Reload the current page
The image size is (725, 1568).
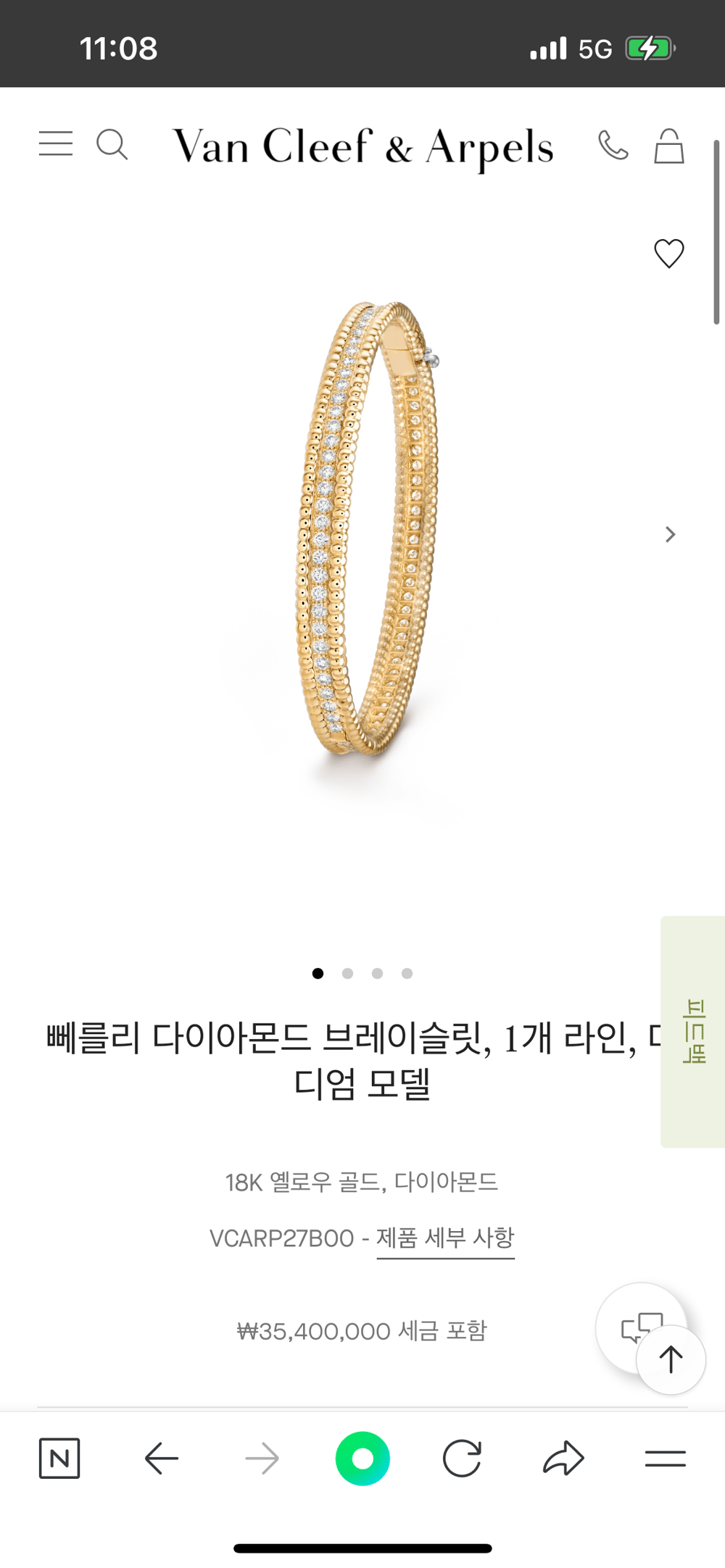462,1458
